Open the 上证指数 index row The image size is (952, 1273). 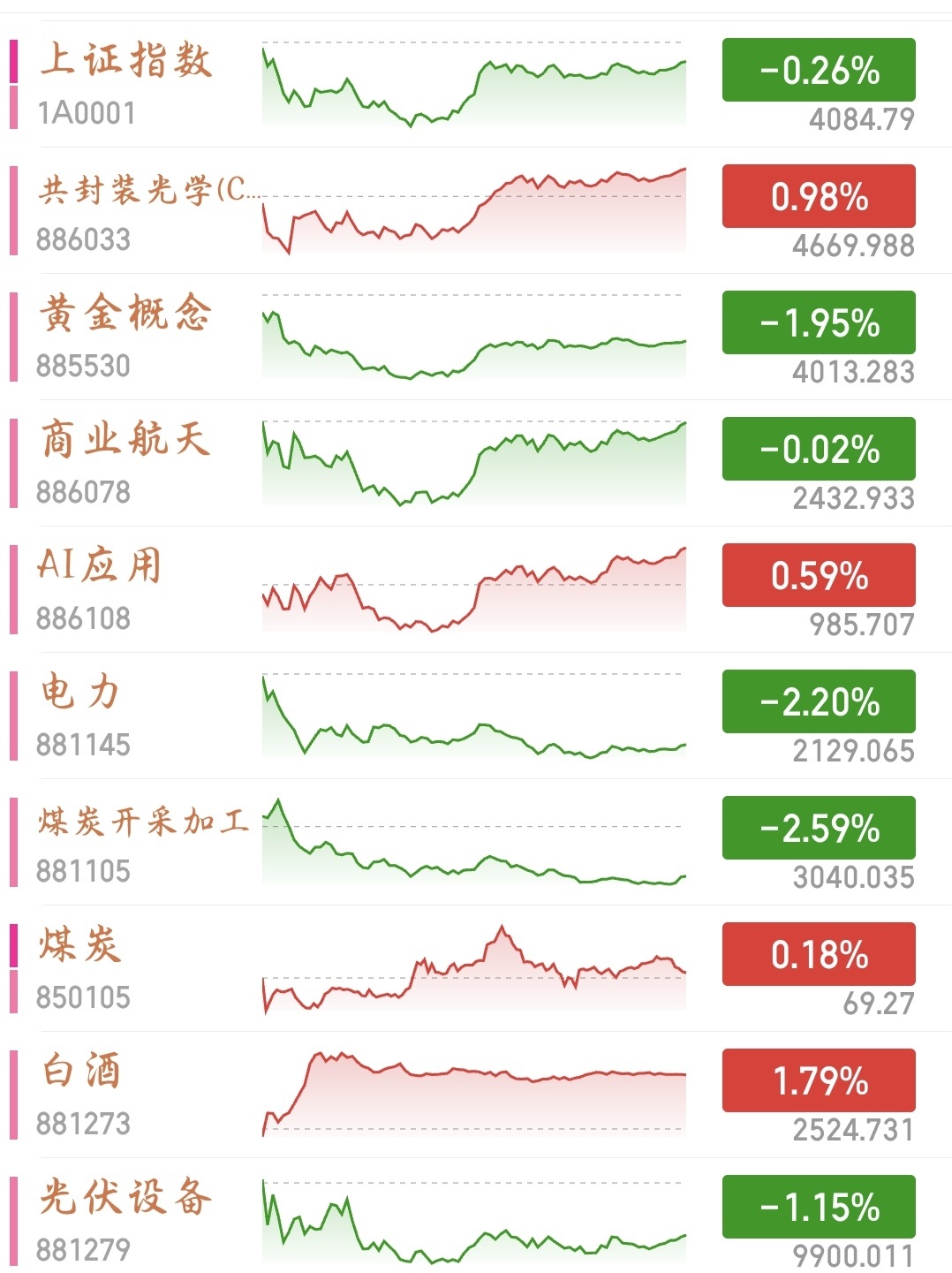(x=126, y=61)
